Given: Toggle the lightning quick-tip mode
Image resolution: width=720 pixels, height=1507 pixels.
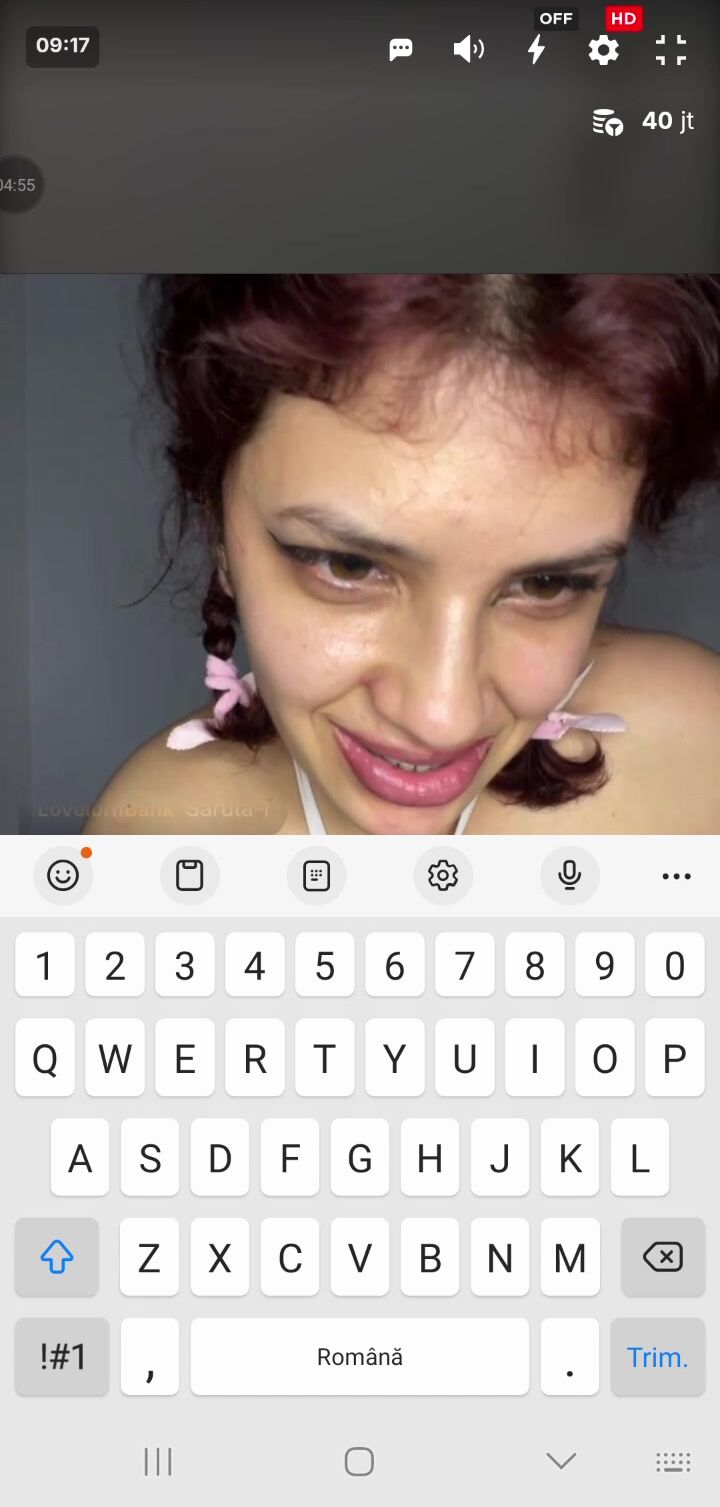Looking at the screenshot, I should pyautogui.click(x=537, y=49).
